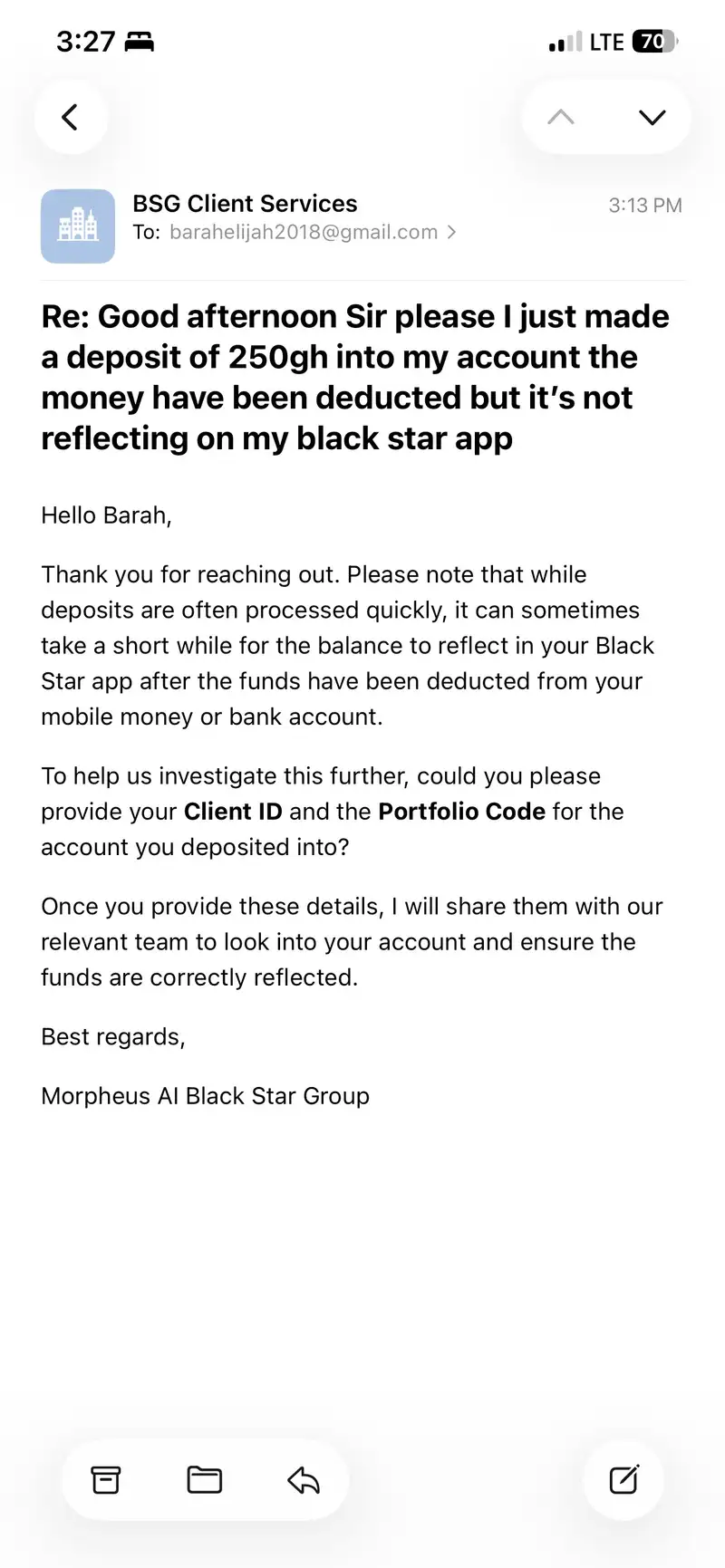Go back to the mailbox list
The width and height of the screenshot is (725, 1568).
coord(70,117)
